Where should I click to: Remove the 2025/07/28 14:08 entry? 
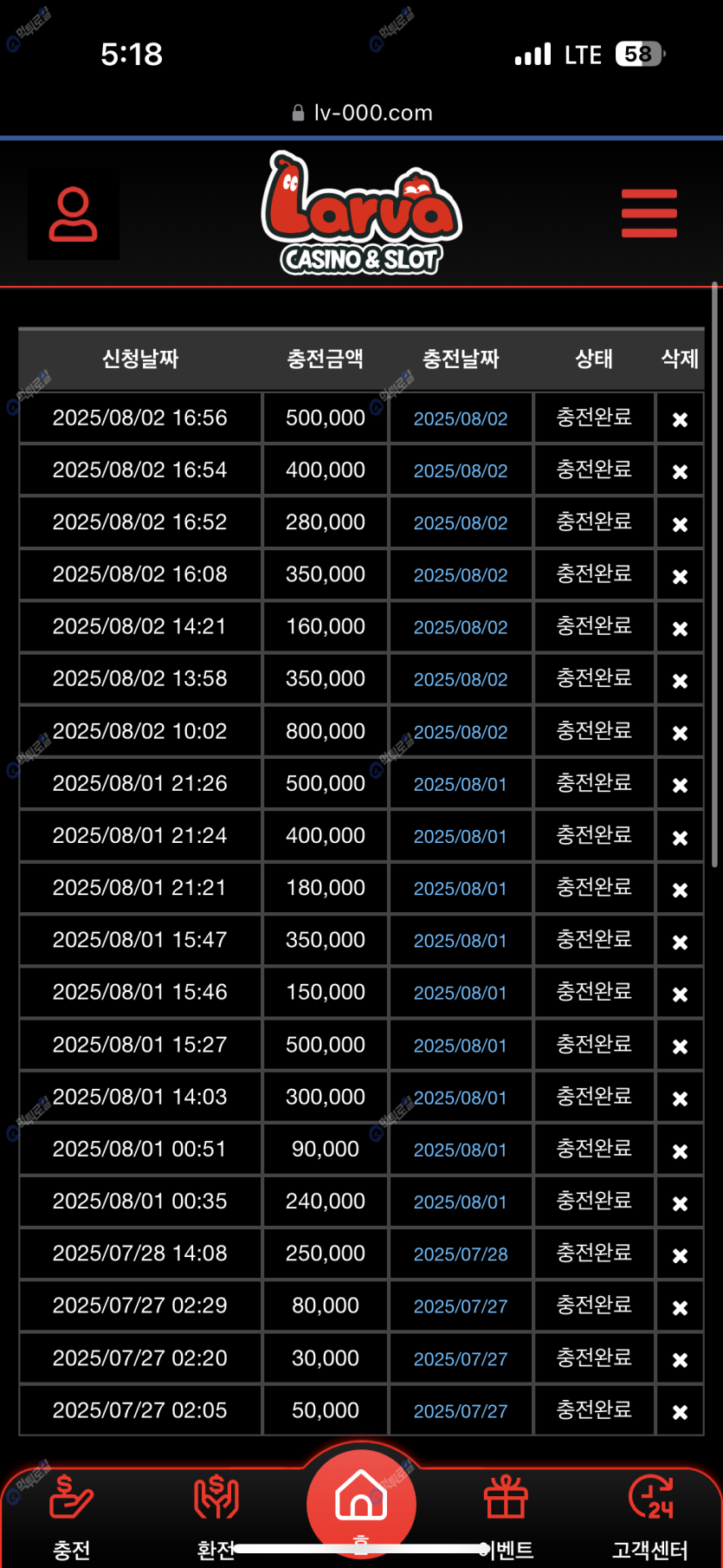tap(680, 1255)
